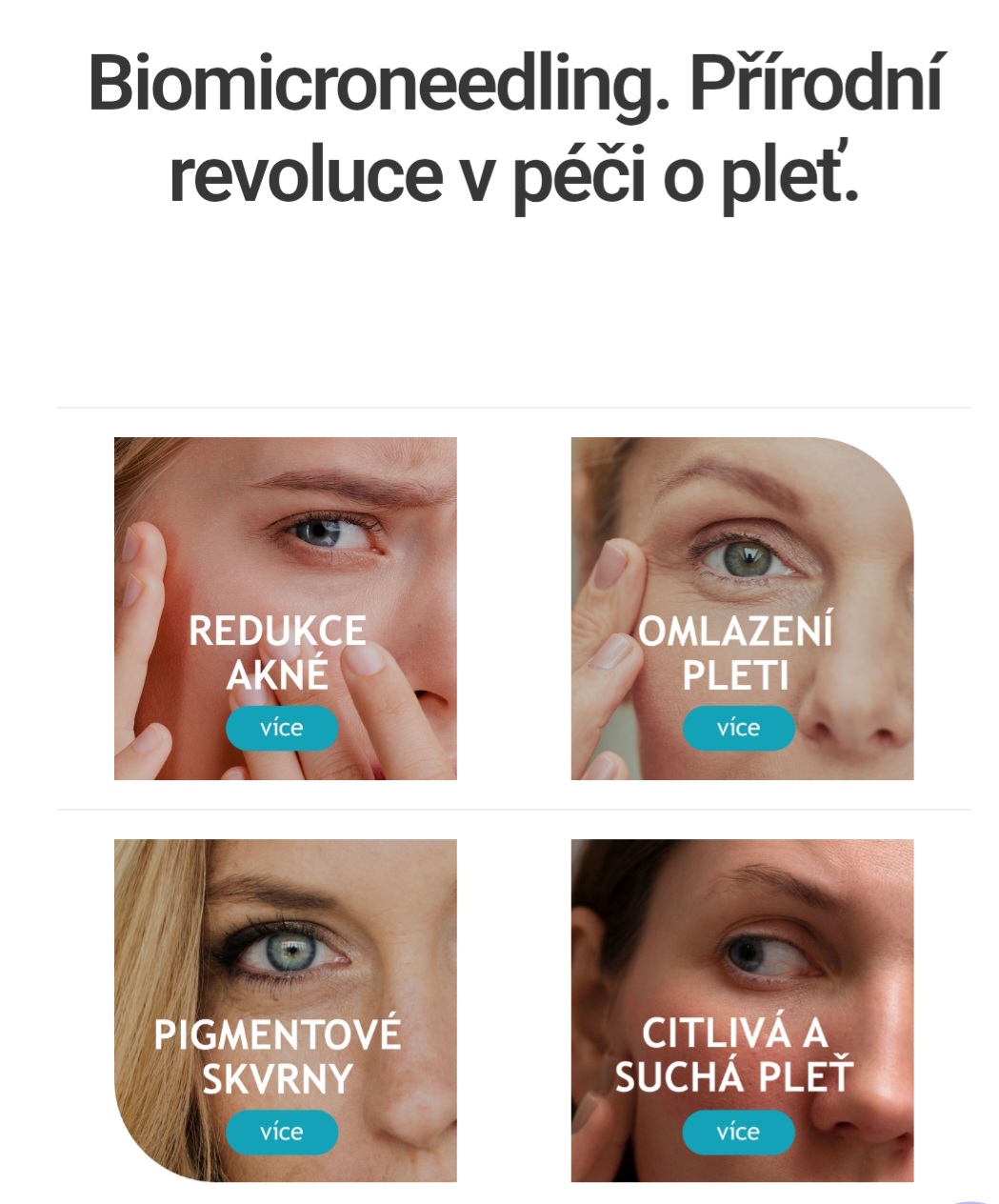Tap 'více' button under Omlazení pleti
The height and width of the screenshot is (1204, 999).
tap(738, 729)
